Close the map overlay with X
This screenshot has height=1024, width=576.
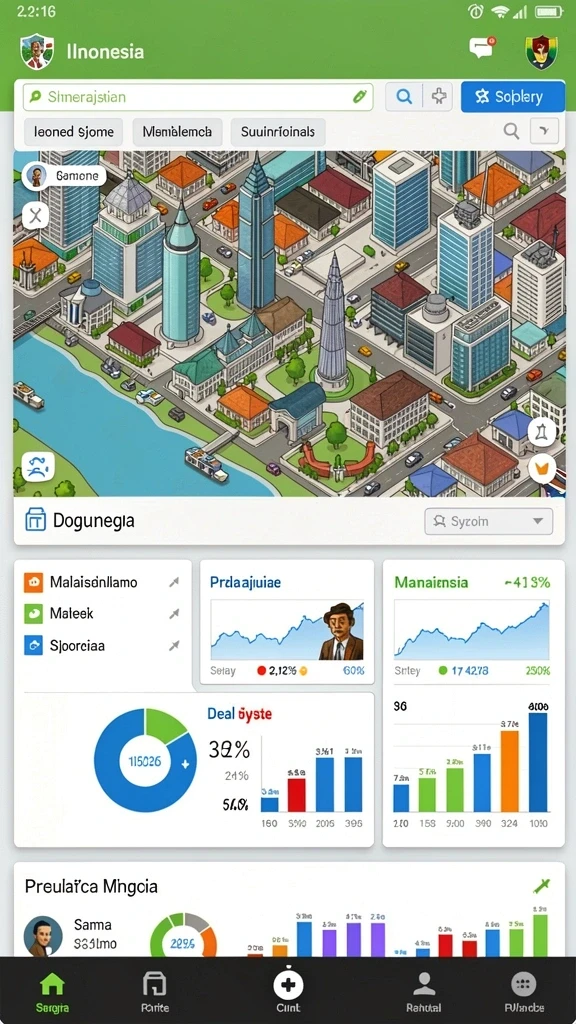tap(35, 215)
